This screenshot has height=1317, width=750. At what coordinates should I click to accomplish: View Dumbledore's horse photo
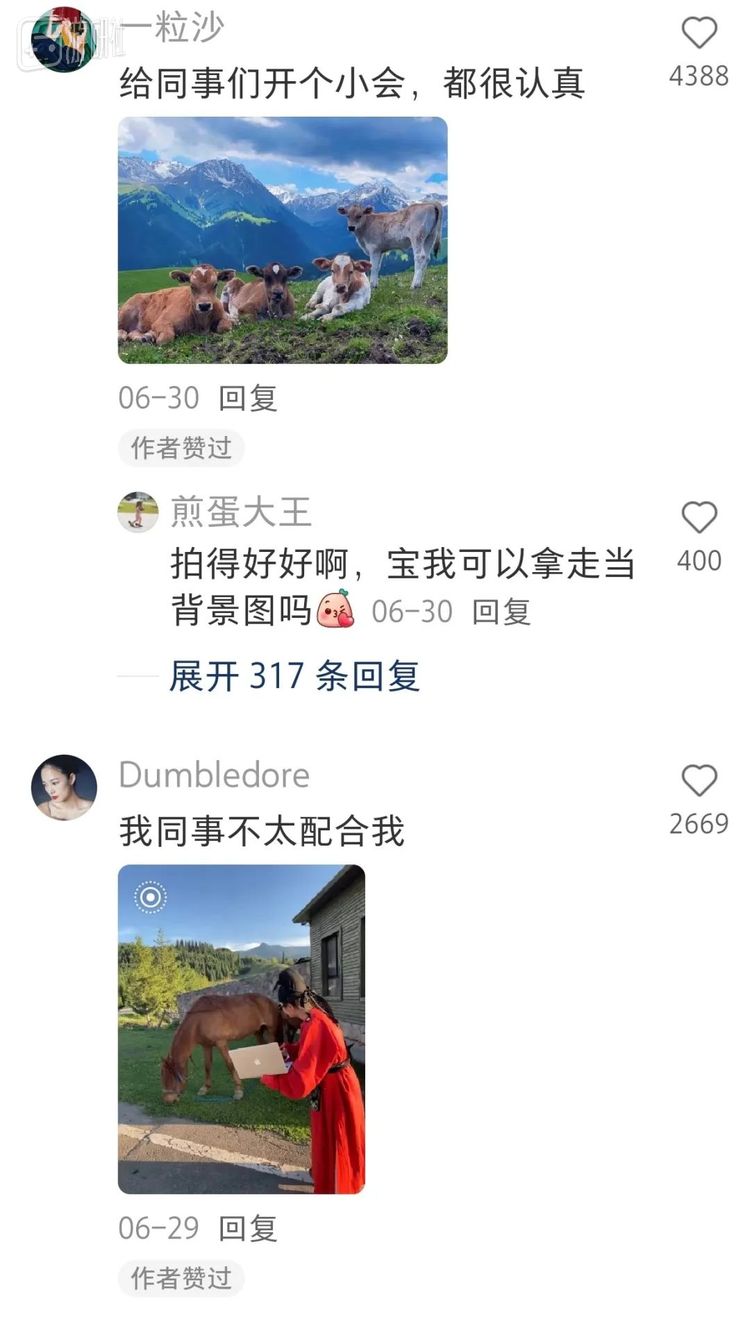point(241,1029)
